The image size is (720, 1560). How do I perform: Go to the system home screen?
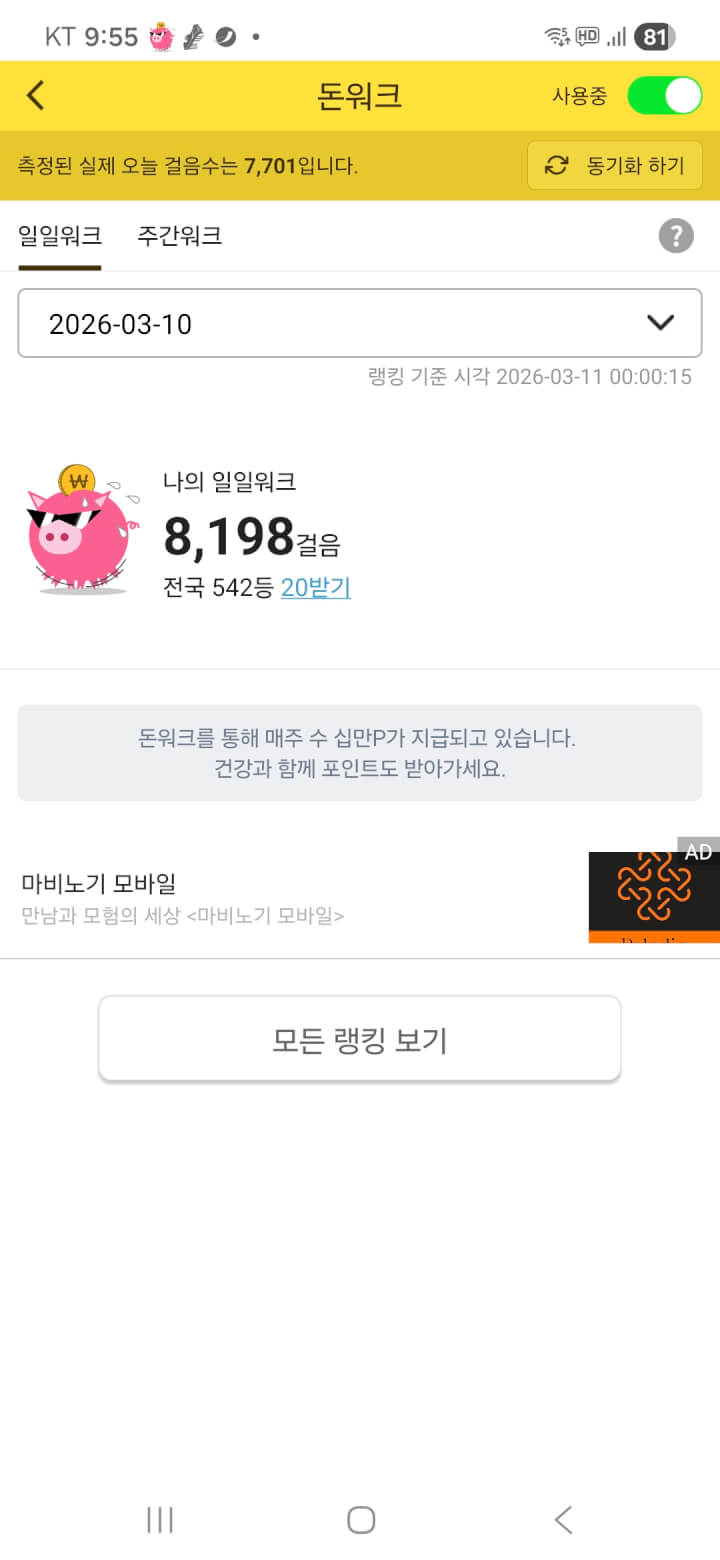pos(360,1520)
